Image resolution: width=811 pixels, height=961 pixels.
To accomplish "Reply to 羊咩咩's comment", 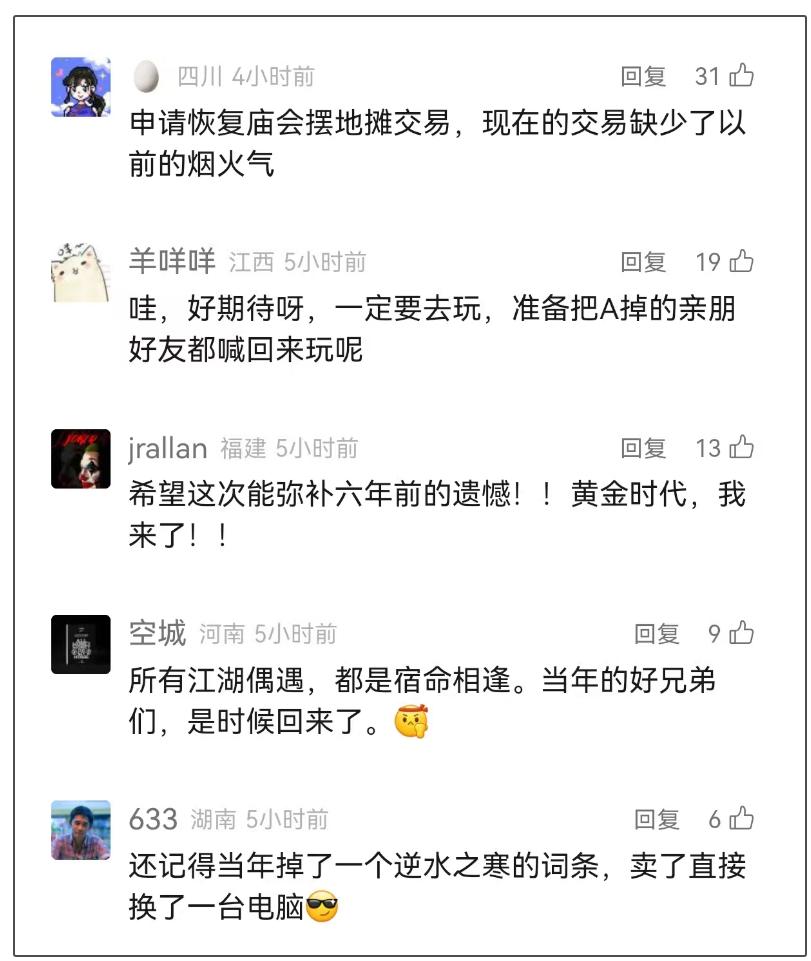I will coord(643,262).
